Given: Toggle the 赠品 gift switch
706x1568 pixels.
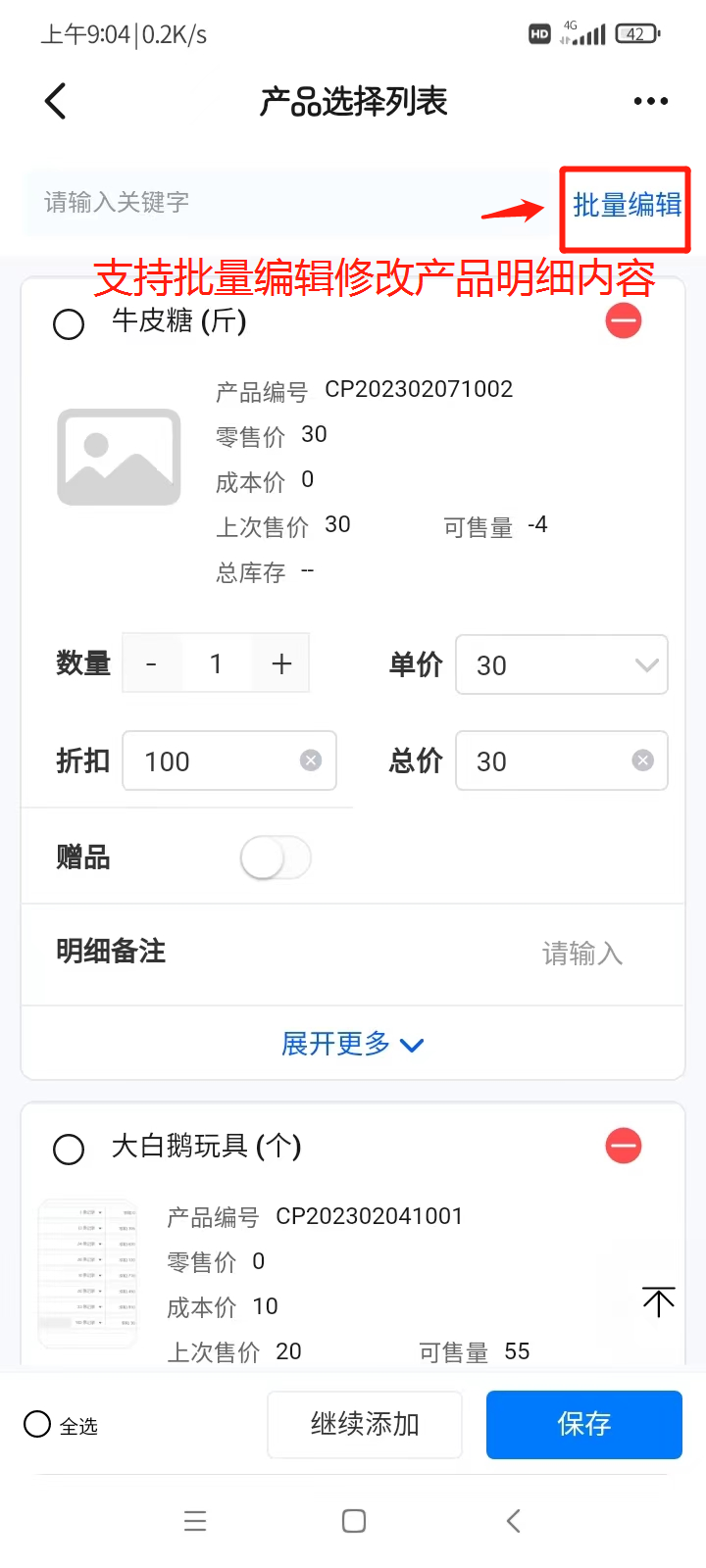Looking at the screenshot, I should pyautogui.click(x=277, y=858).
